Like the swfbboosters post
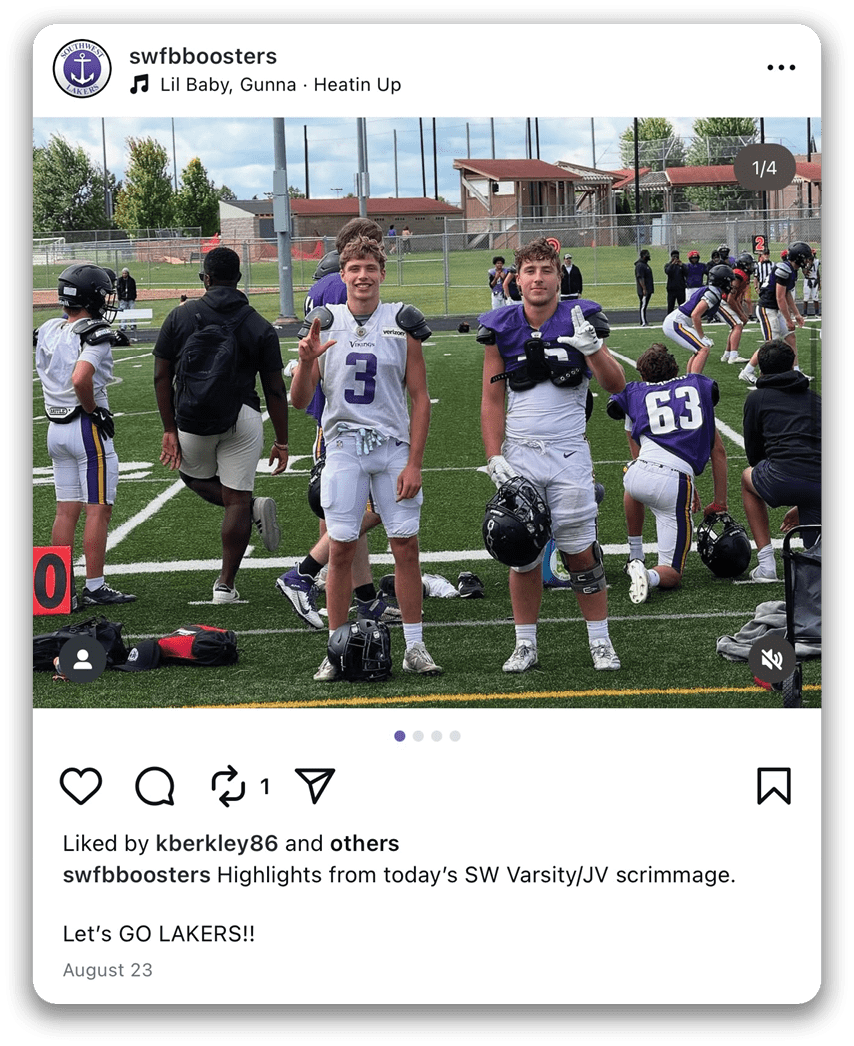This screenshot has height=1046, width=854. tap(81, 786)
